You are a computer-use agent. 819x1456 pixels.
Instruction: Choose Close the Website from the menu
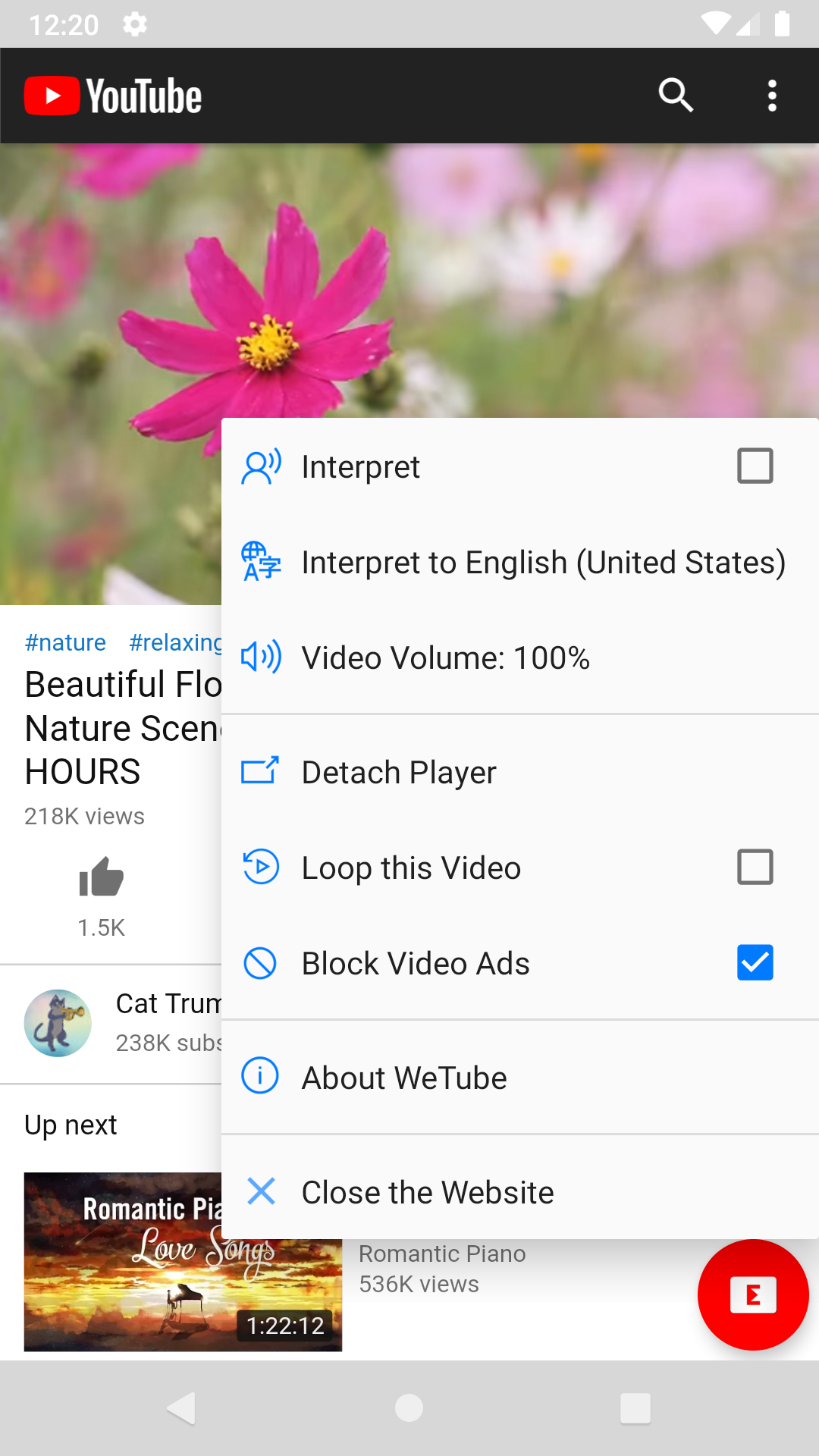click(x=427, y=1191)
